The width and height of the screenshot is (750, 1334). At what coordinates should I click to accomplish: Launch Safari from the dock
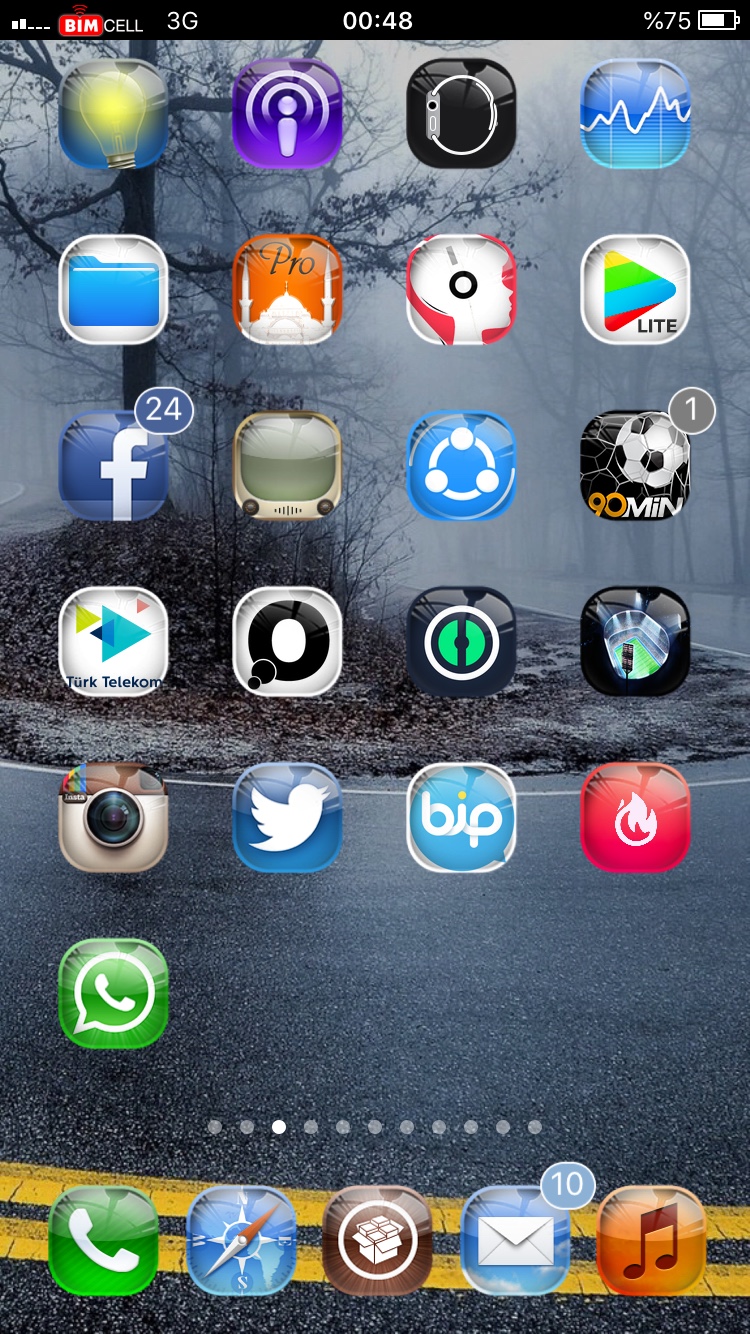240,1240
